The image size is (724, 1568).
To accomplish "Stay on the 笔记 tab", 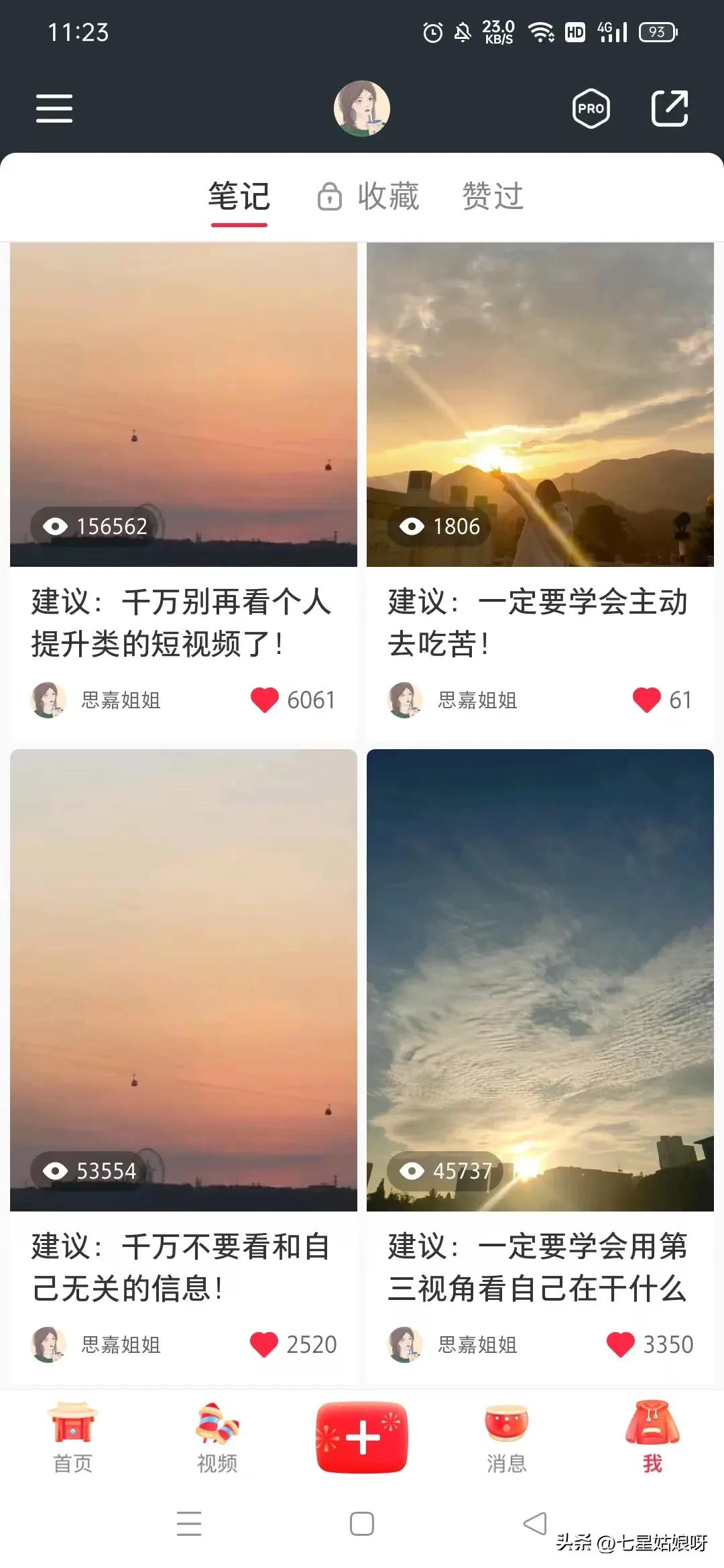I will [238, 196].
